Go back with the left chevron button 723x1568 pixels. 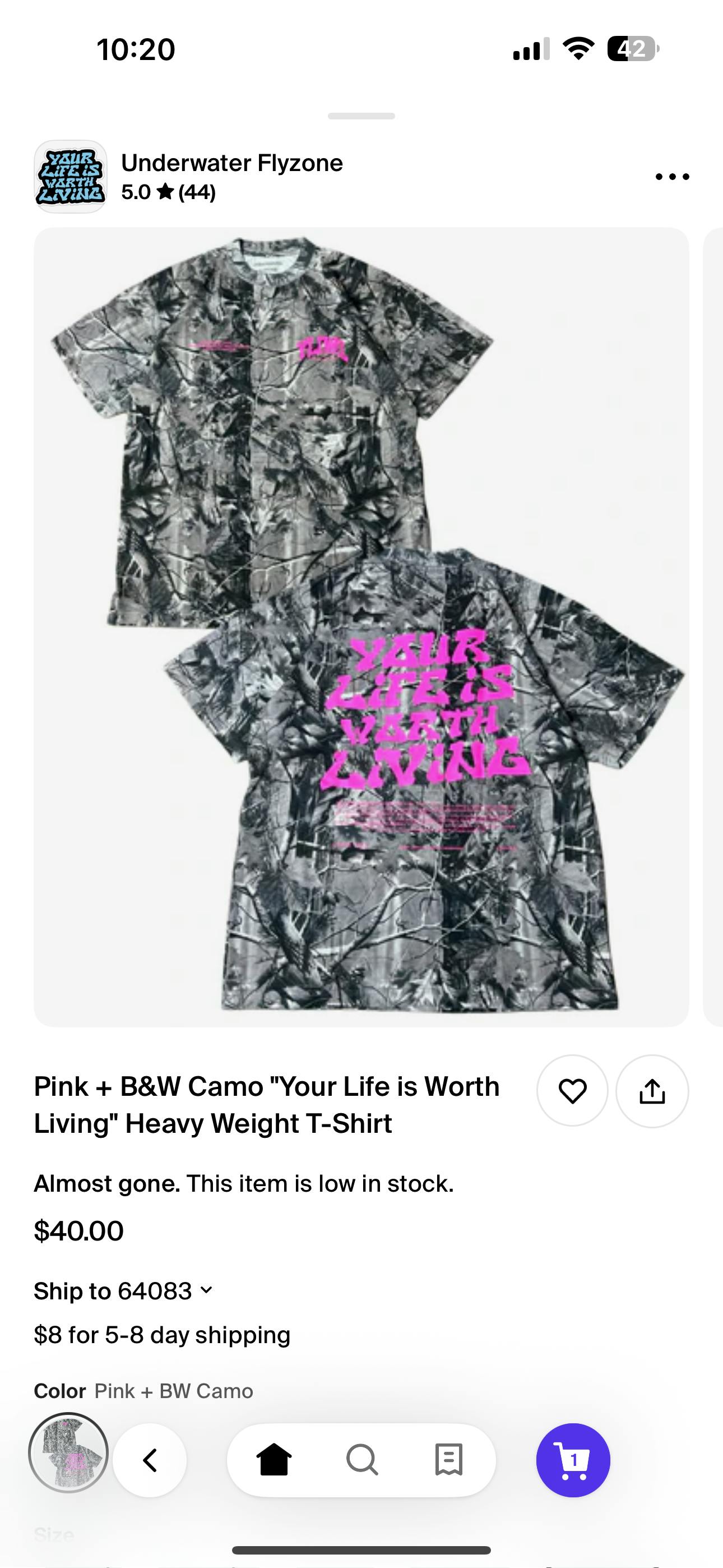[150, 1460]
